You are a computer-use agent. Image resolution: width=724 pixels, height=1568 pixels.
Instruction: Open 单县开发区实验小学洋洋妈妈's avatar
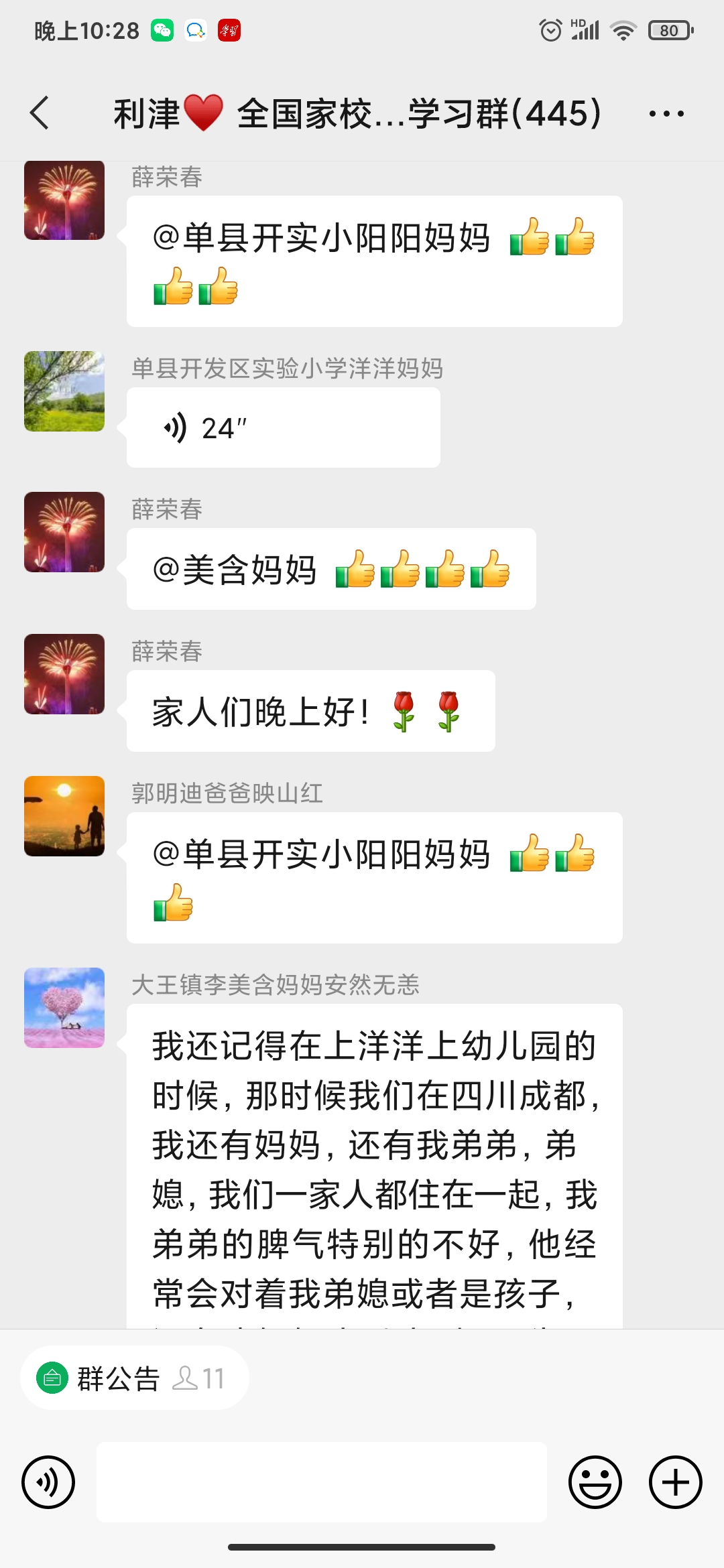click(64, 391)
